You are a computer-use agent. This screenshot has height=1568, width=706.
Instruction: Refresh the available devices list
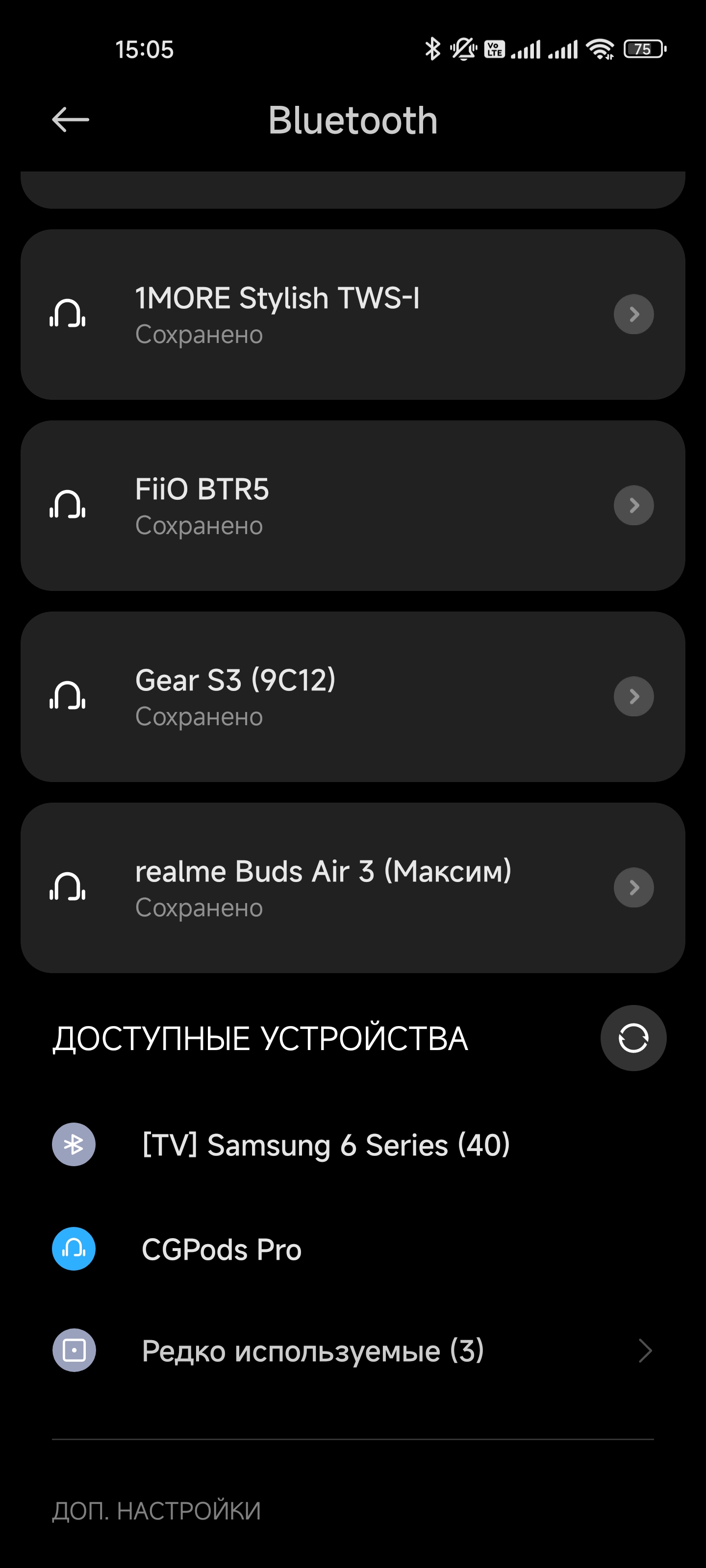[x=633, y=1038]
